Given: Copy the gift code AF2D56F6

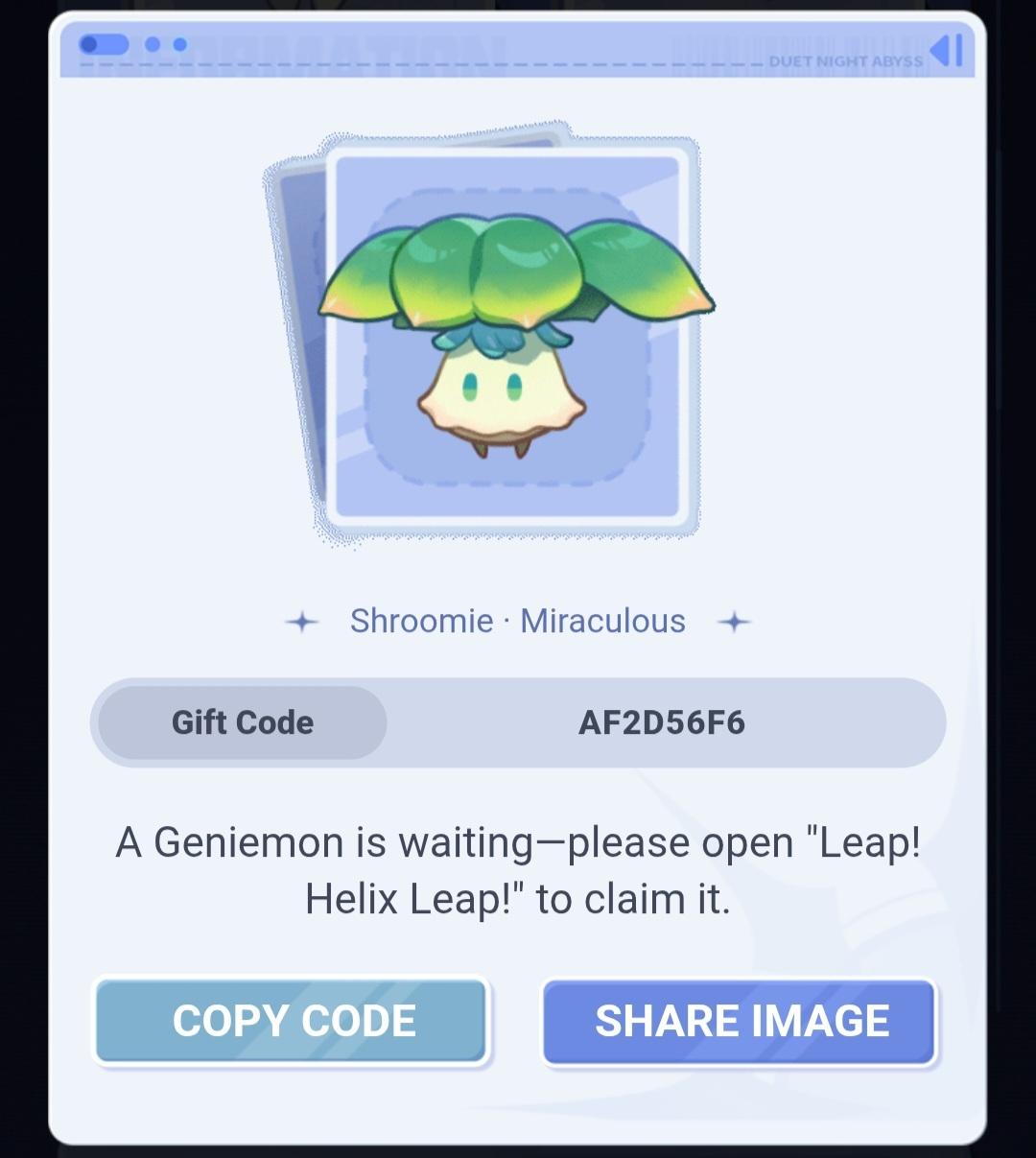Looking at the screenshot, I should coord(293,1021).
